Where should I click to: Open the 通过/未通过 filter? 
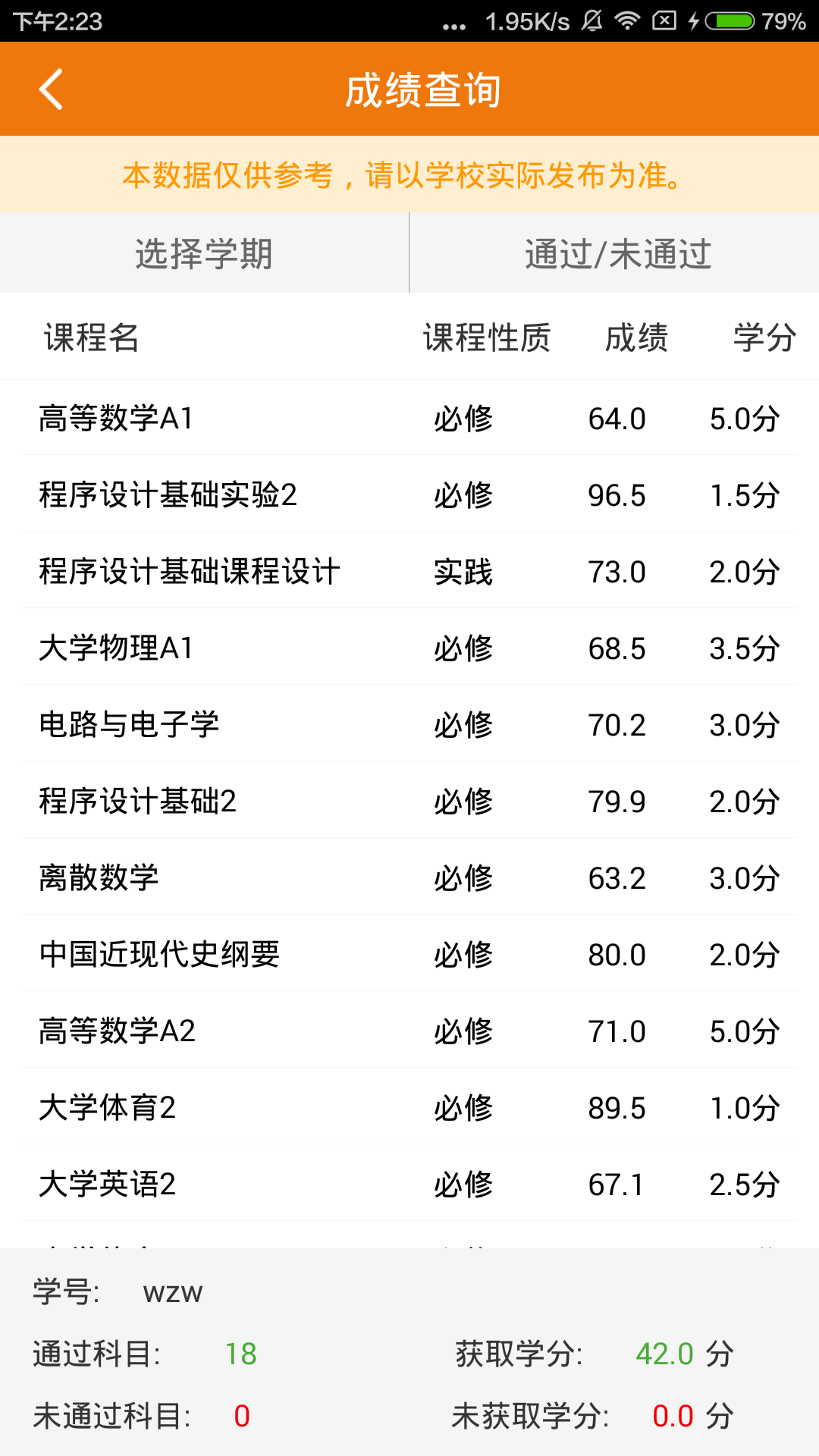615,253
